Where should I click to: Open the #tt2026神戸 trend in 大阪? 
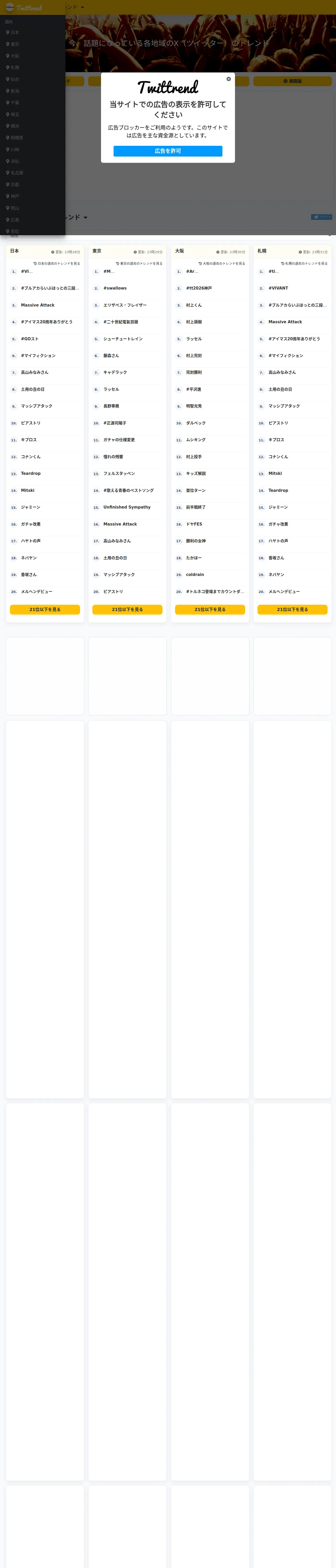pyautogui.click(x=199, y=289)
